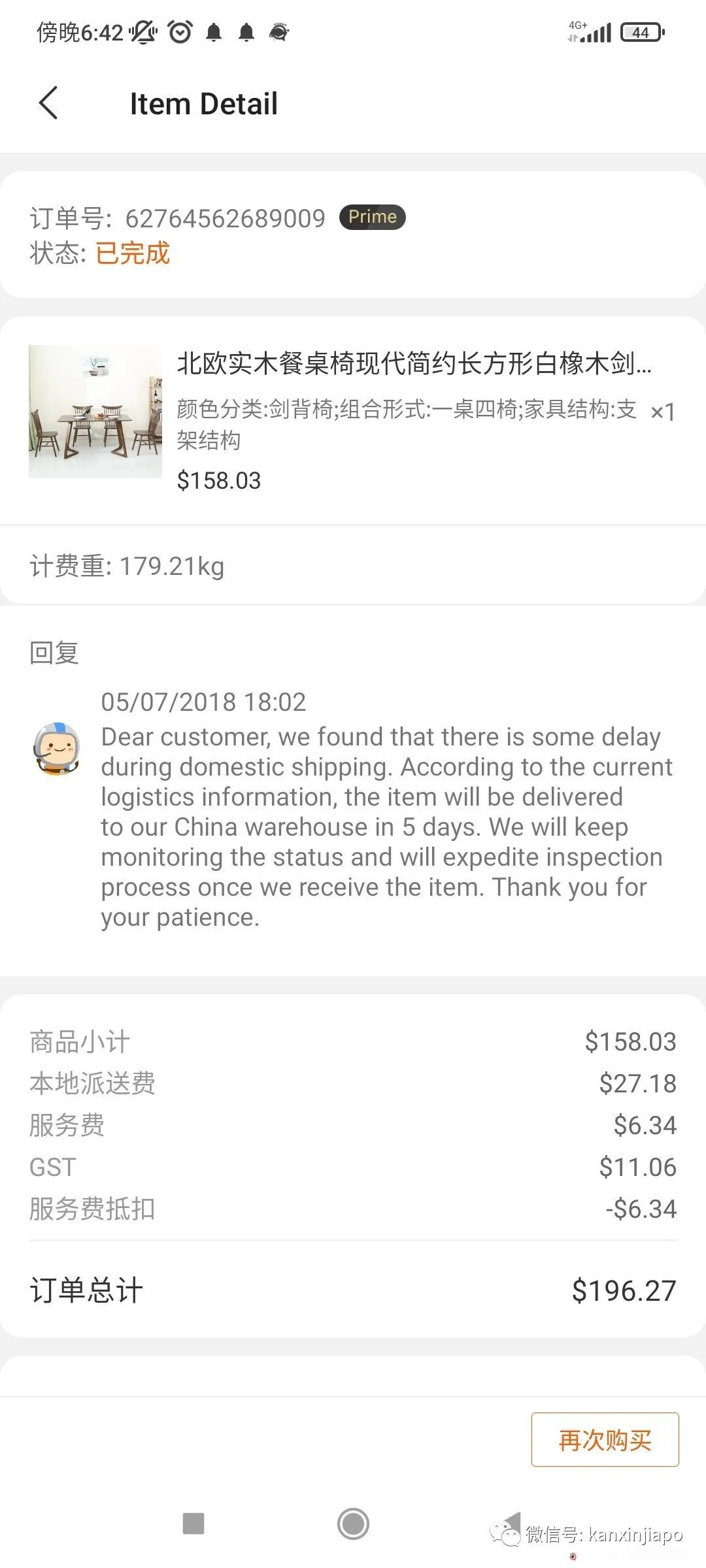Tap the orange 已完成 status text
This screenshot has width=706, height=1568.
coord(133,253)
